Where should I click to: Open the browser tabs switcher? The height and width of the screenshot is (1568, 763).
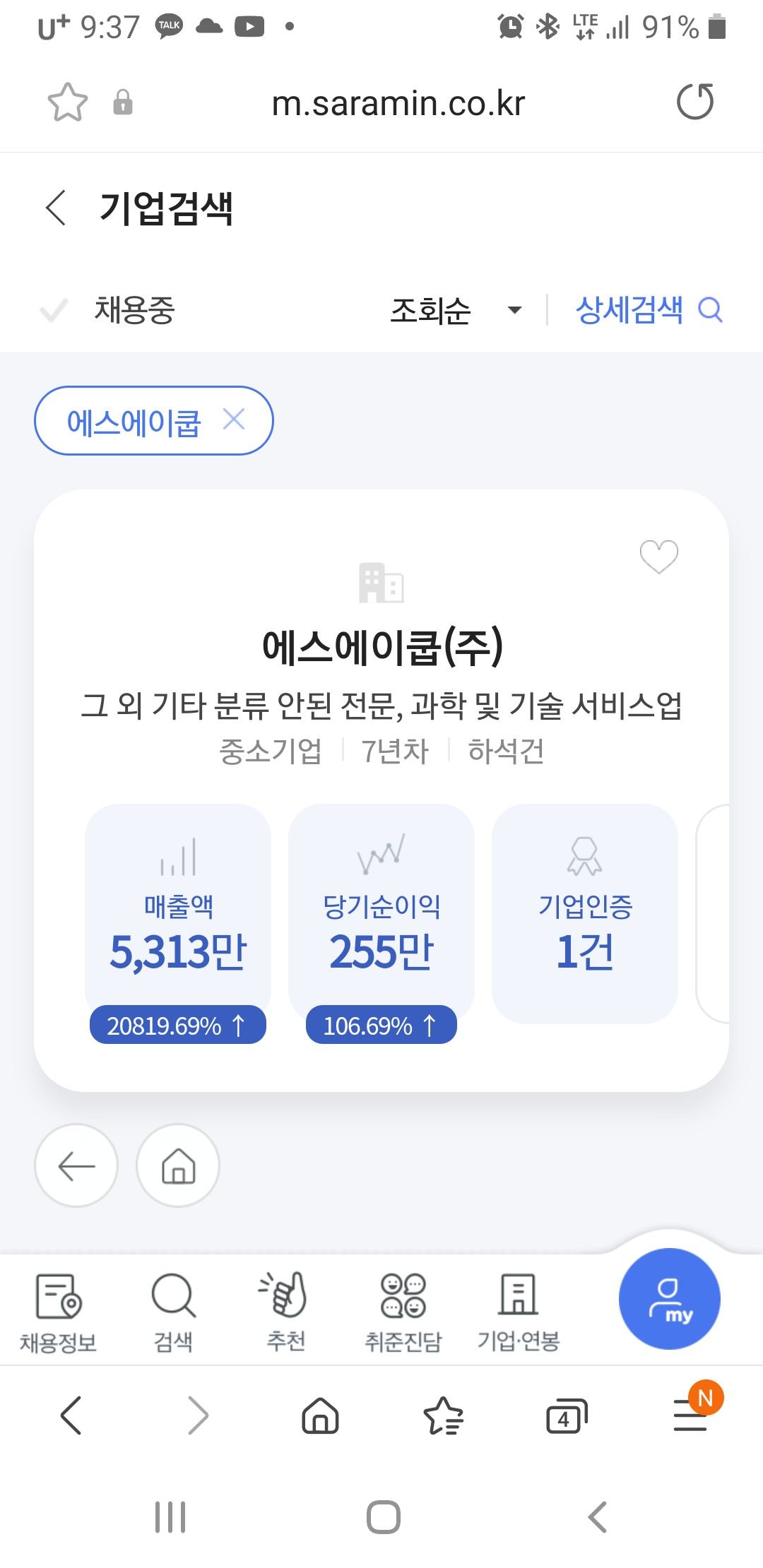pos(567,1415)
